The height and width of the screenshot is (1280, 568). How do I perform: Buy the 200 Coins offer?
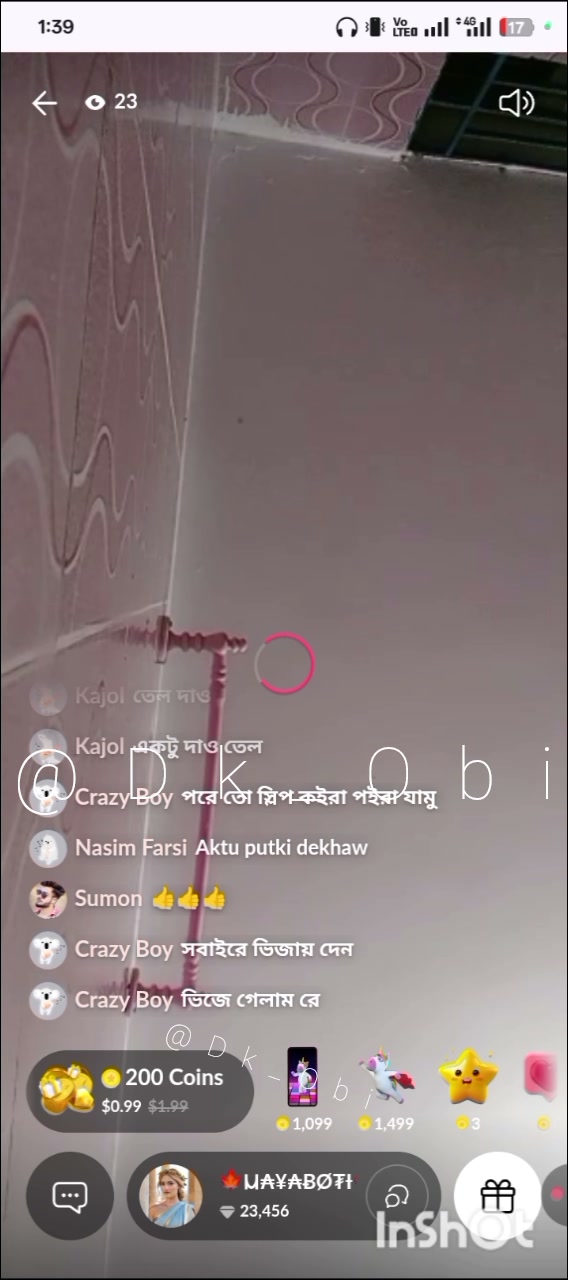tap(140, 1091)
